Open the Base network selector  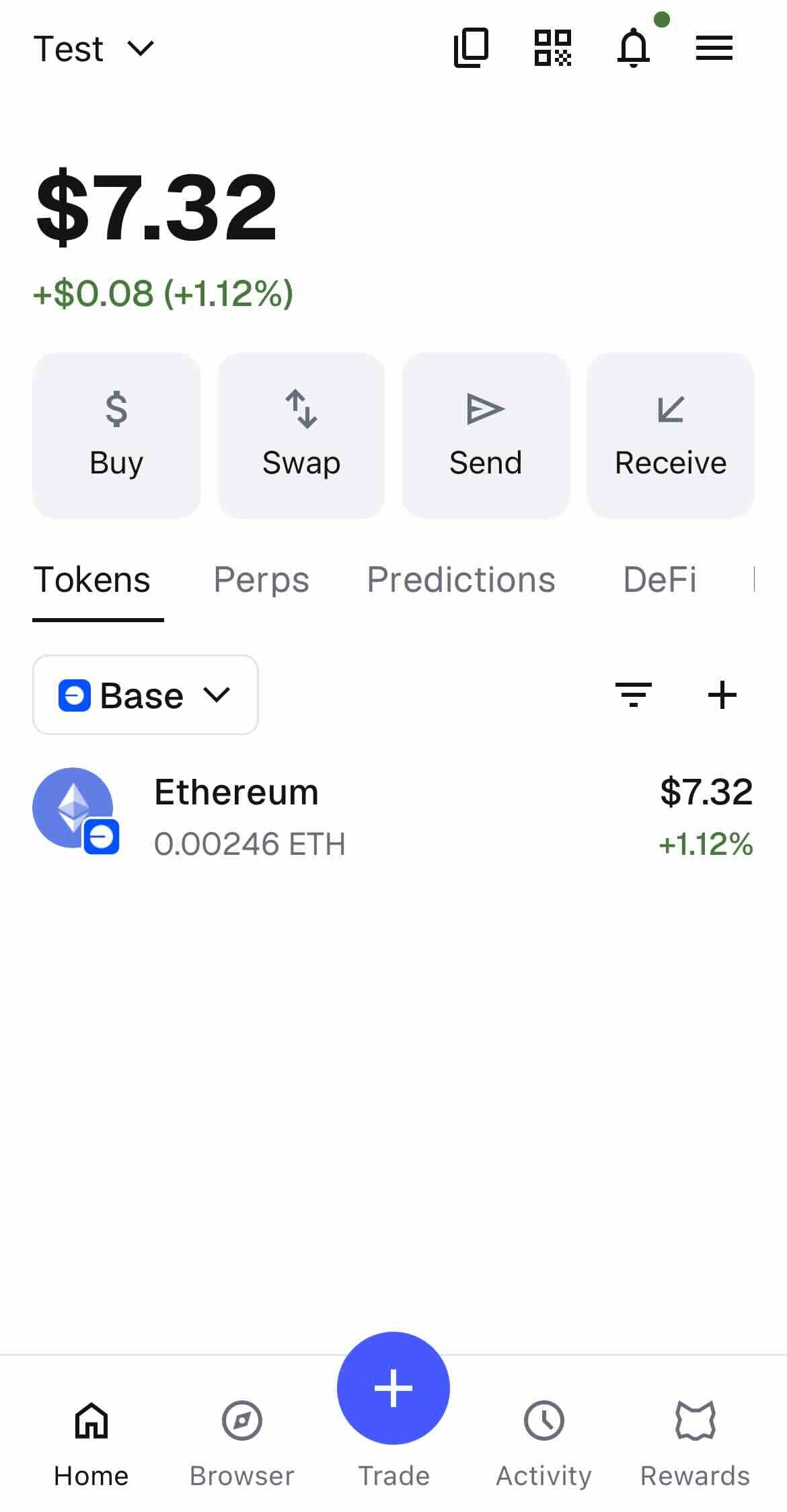[x=145, y=695]
